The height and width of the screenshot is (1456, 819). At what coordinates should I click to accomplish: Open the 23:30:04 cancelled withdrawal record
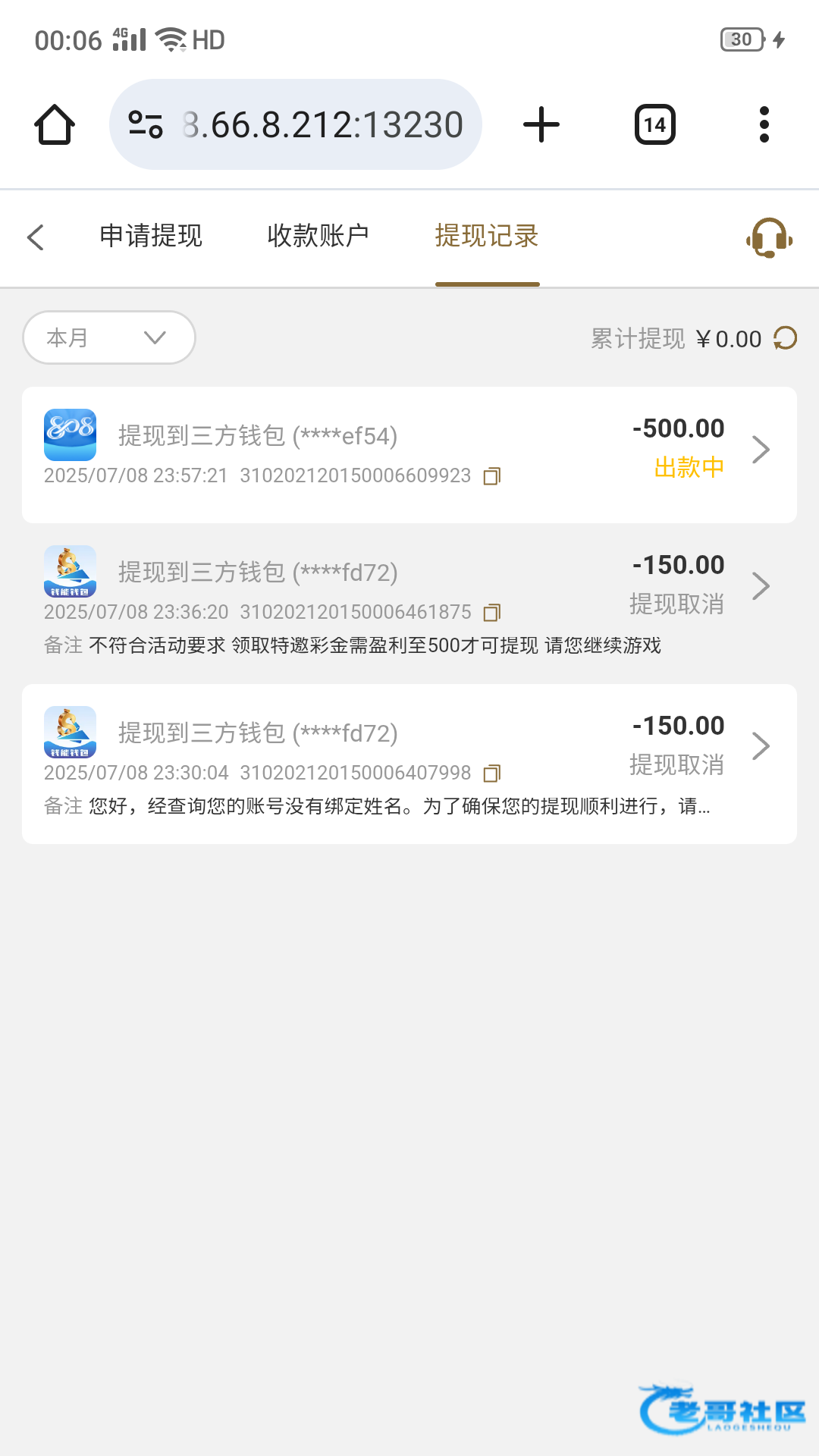409,764
